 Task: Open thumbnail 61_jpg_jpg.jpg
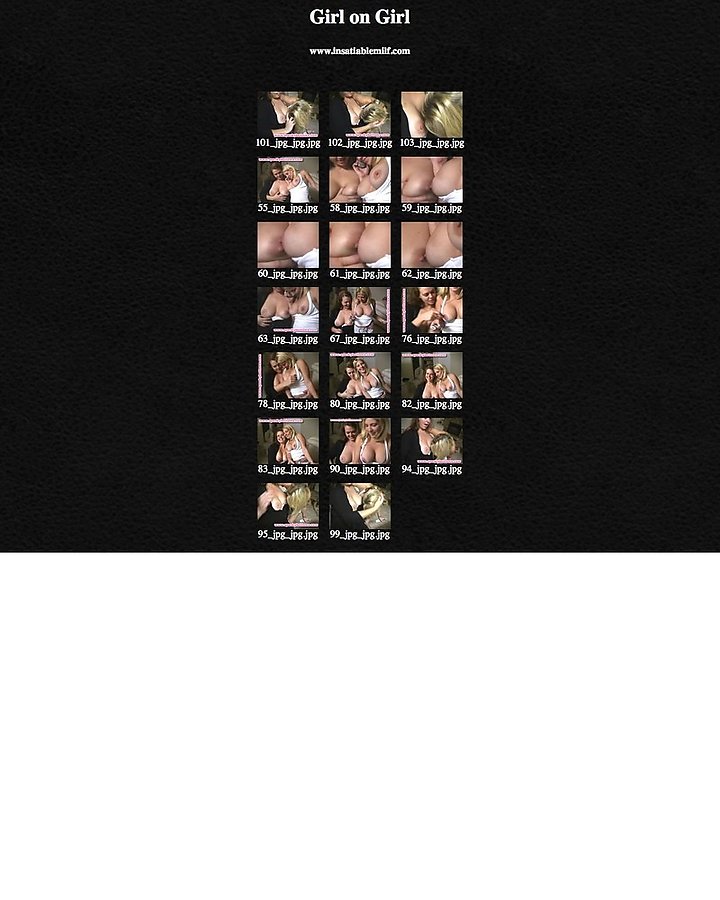(360, 244)
